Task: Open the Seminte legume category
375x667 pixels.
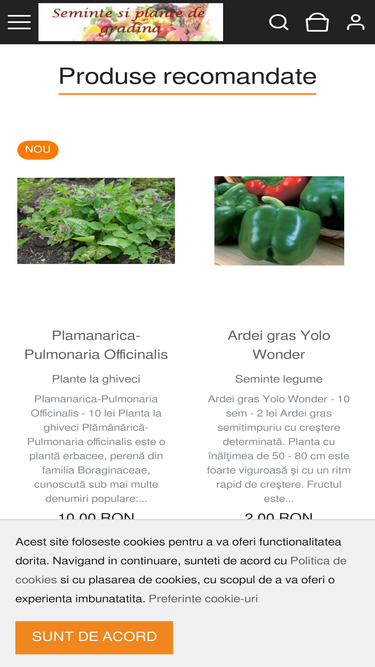Action: 279,379
